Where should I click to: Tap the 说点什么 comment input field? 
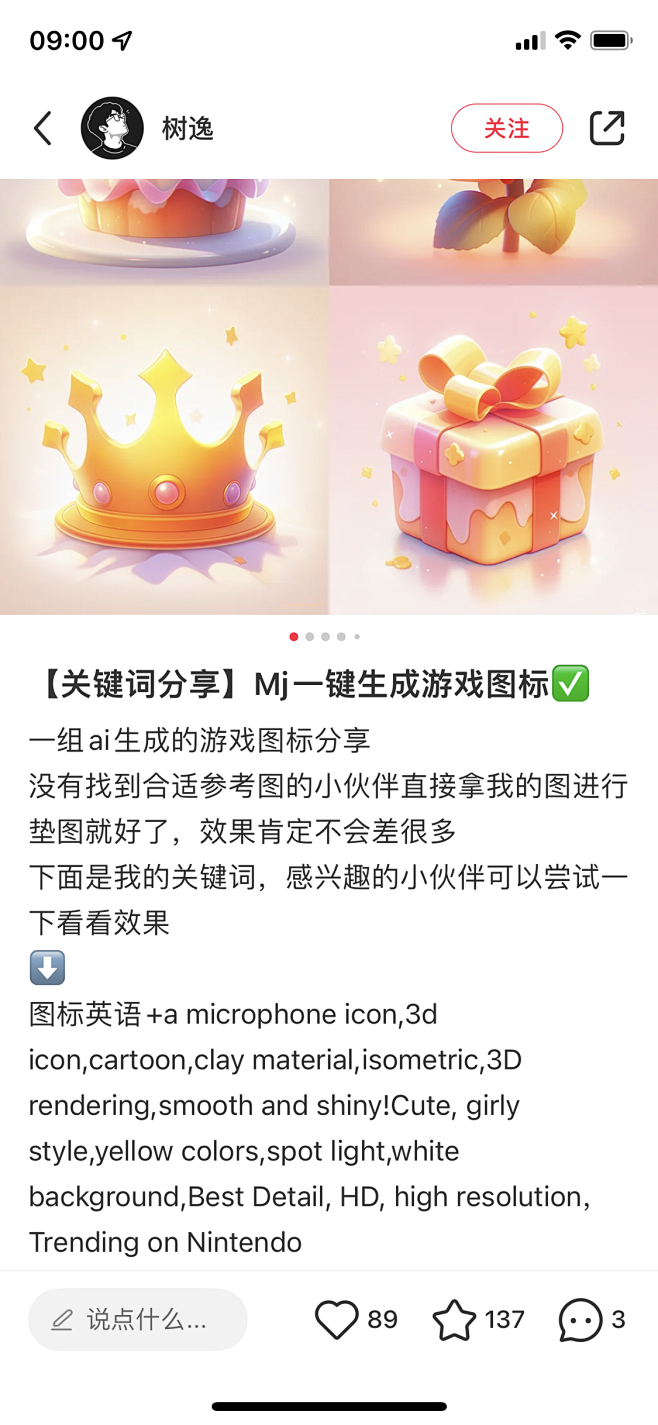point(138,1320)
